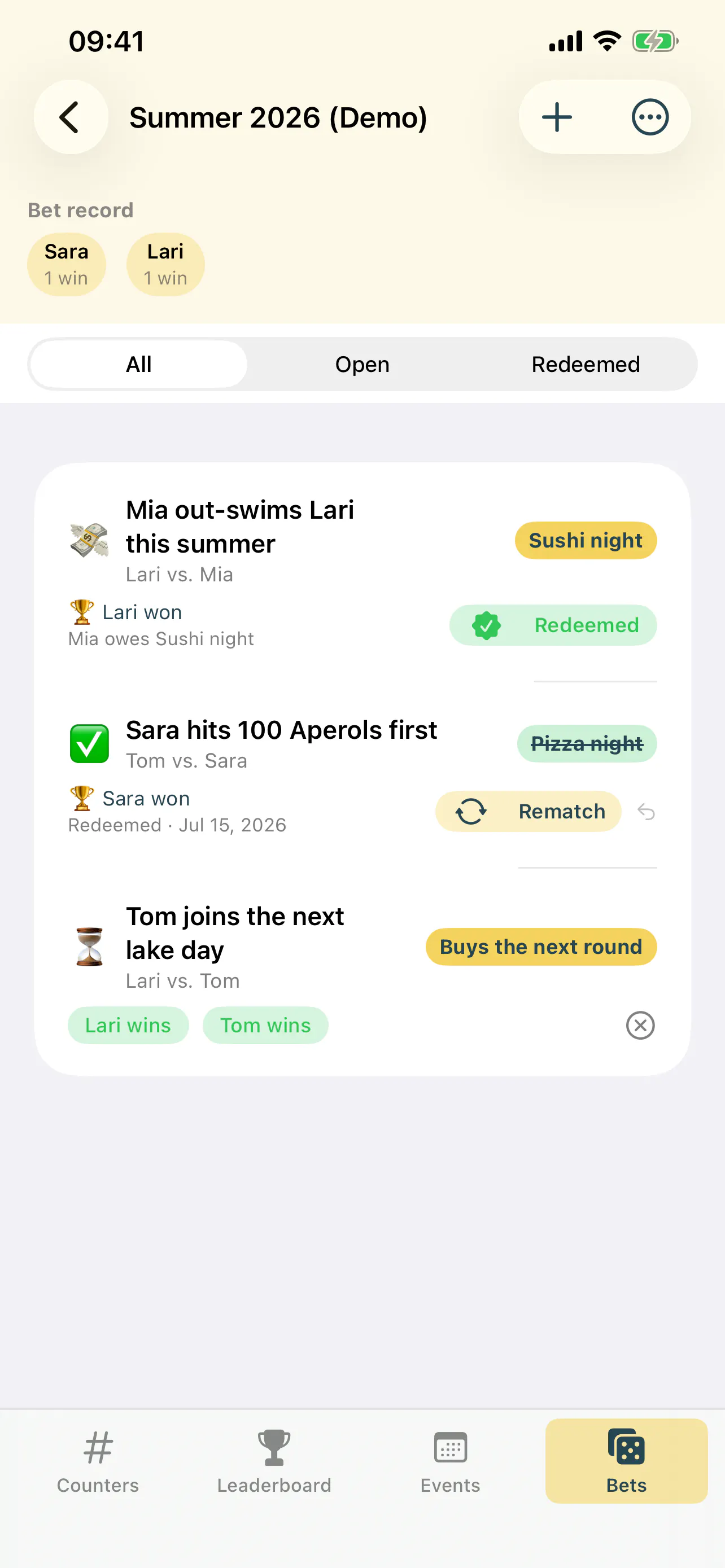
Task: Go back from Summer 2026 screen
Action: pyautogui.click(x=71, y=117)
